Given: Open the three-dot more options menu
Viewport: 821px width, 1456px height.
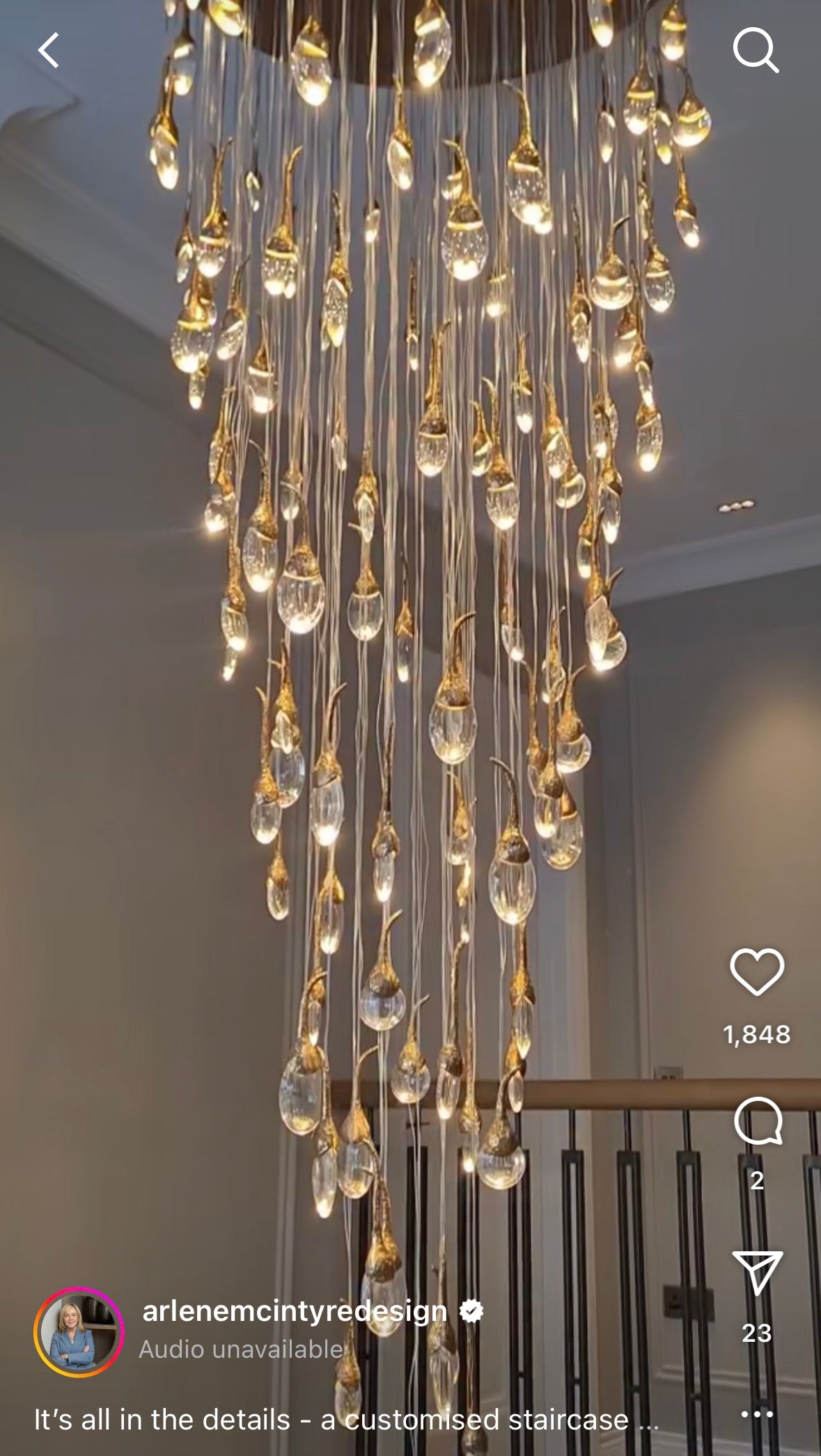Looking at the screenshot, I should tap(757, 1414).
